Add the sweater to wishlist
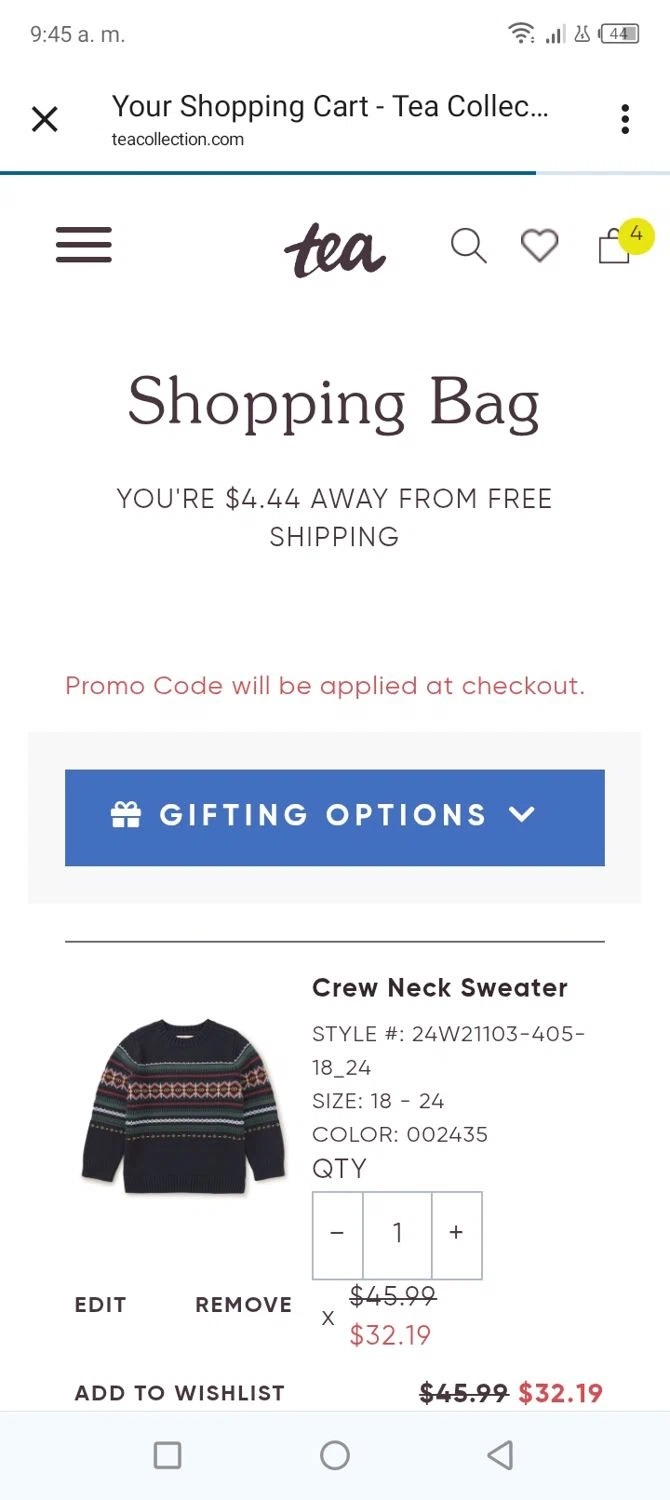Screen dimensions: 670x1500 pos(180,1392)
